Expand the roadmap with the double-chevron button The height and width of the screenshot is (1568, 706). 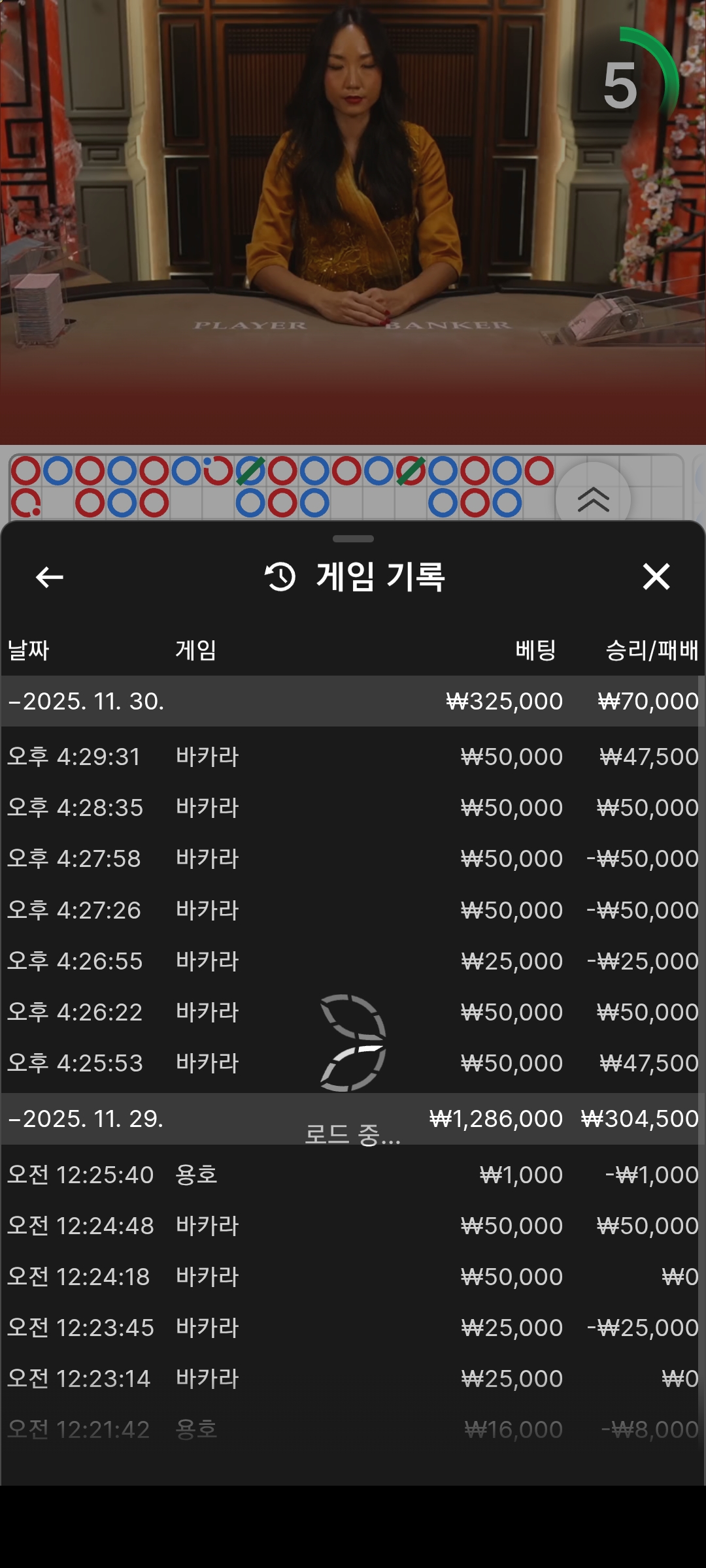point(593,500)
